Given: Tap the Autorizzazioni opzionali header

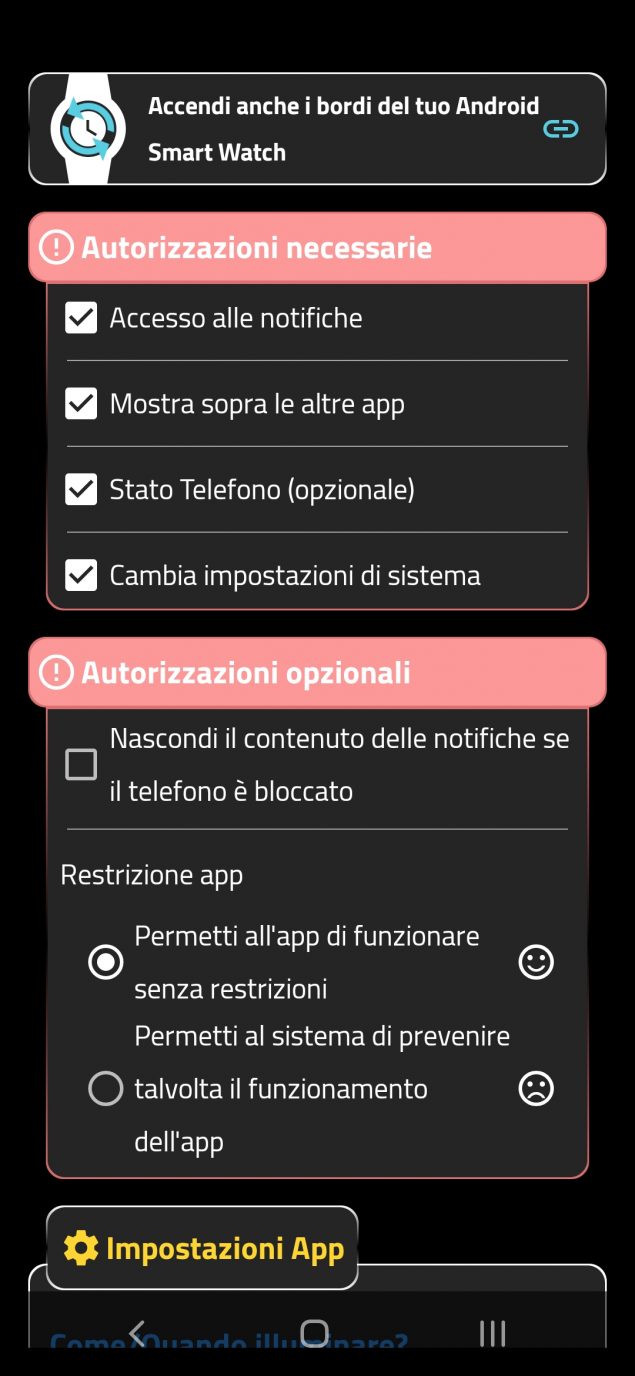Looking at the screenshot, I should point(317,673).
